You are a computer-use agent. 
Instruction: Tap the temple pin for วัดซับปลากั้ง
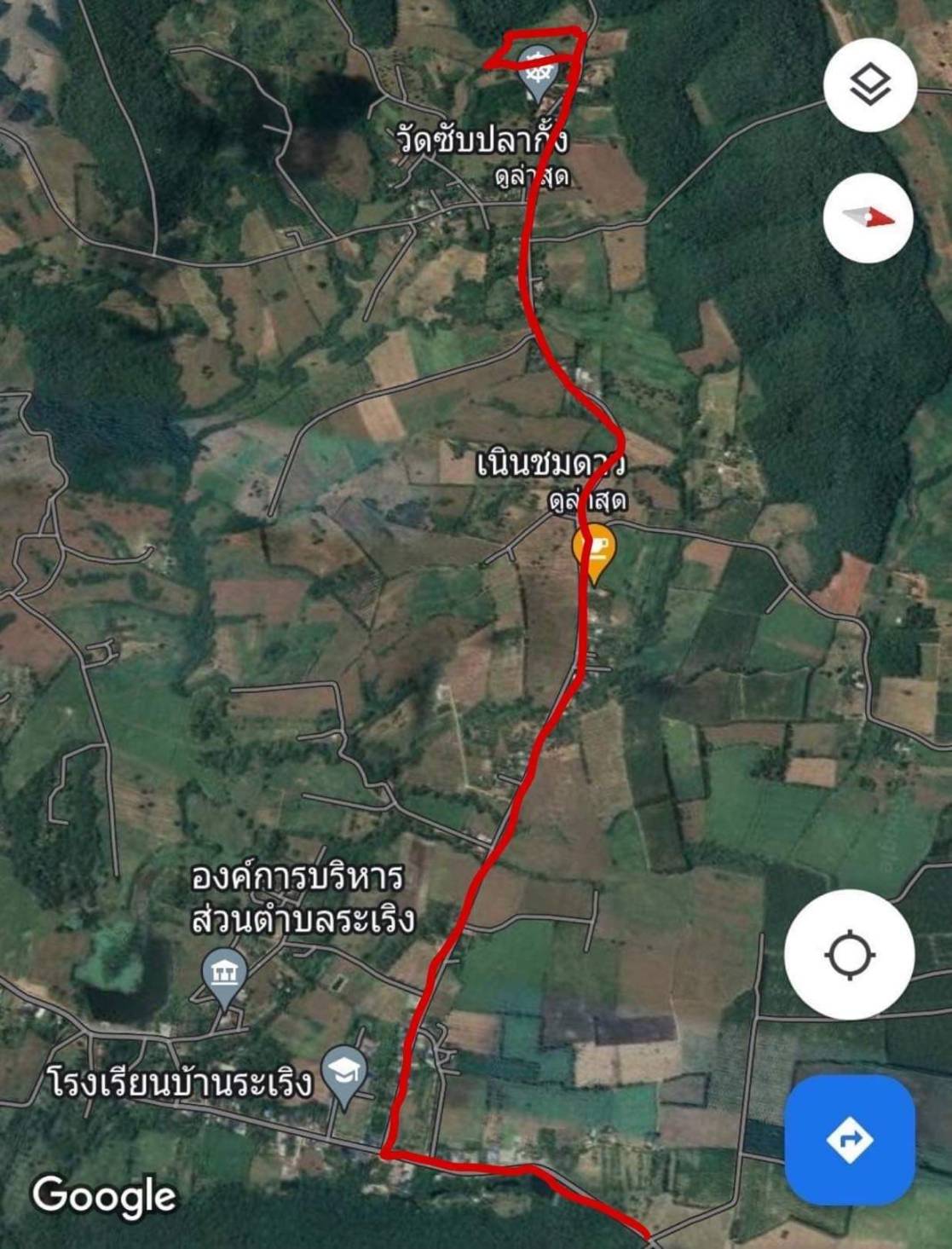[538, 68]
